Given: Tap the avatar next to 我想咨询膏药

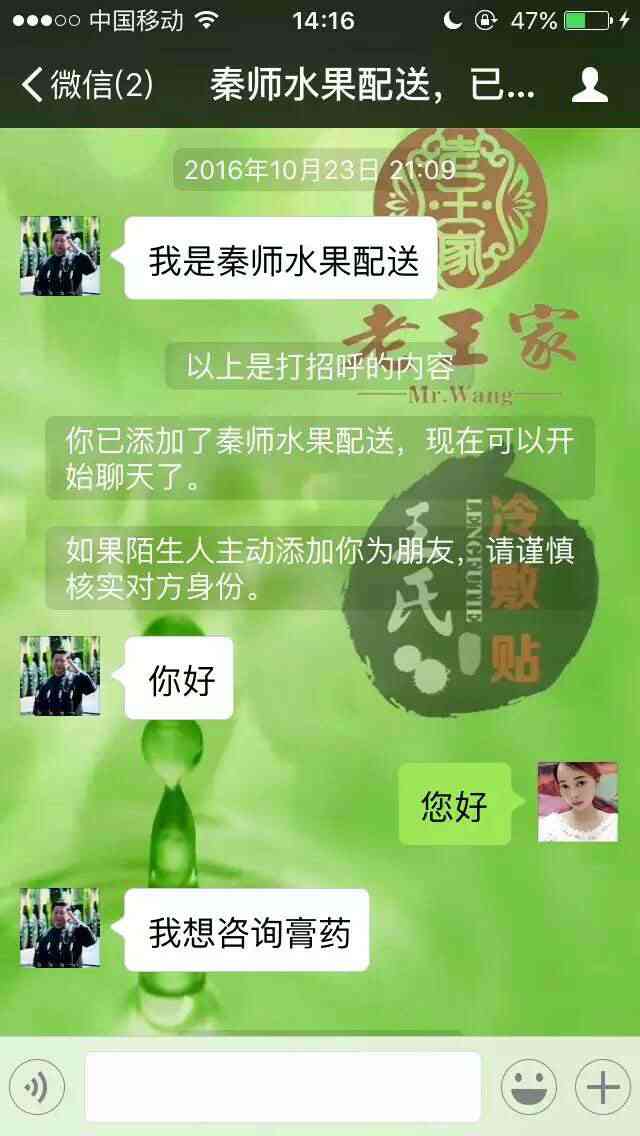Looking at the screenshot, I should tap(60, 928).
